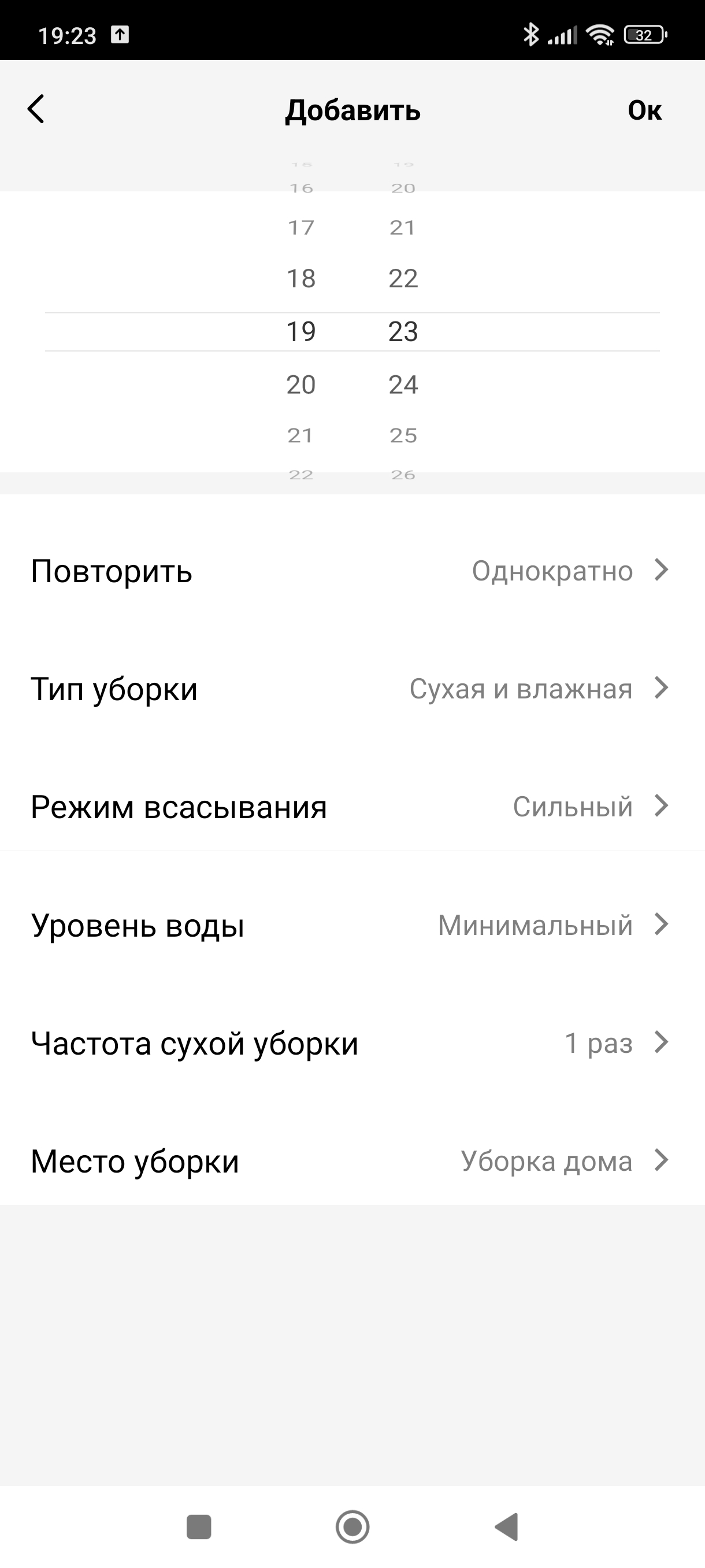This screenshot has width=705, height=1568.
Task: Tap the system home button
Action: pyautogui.click(x=352, y=1526)
